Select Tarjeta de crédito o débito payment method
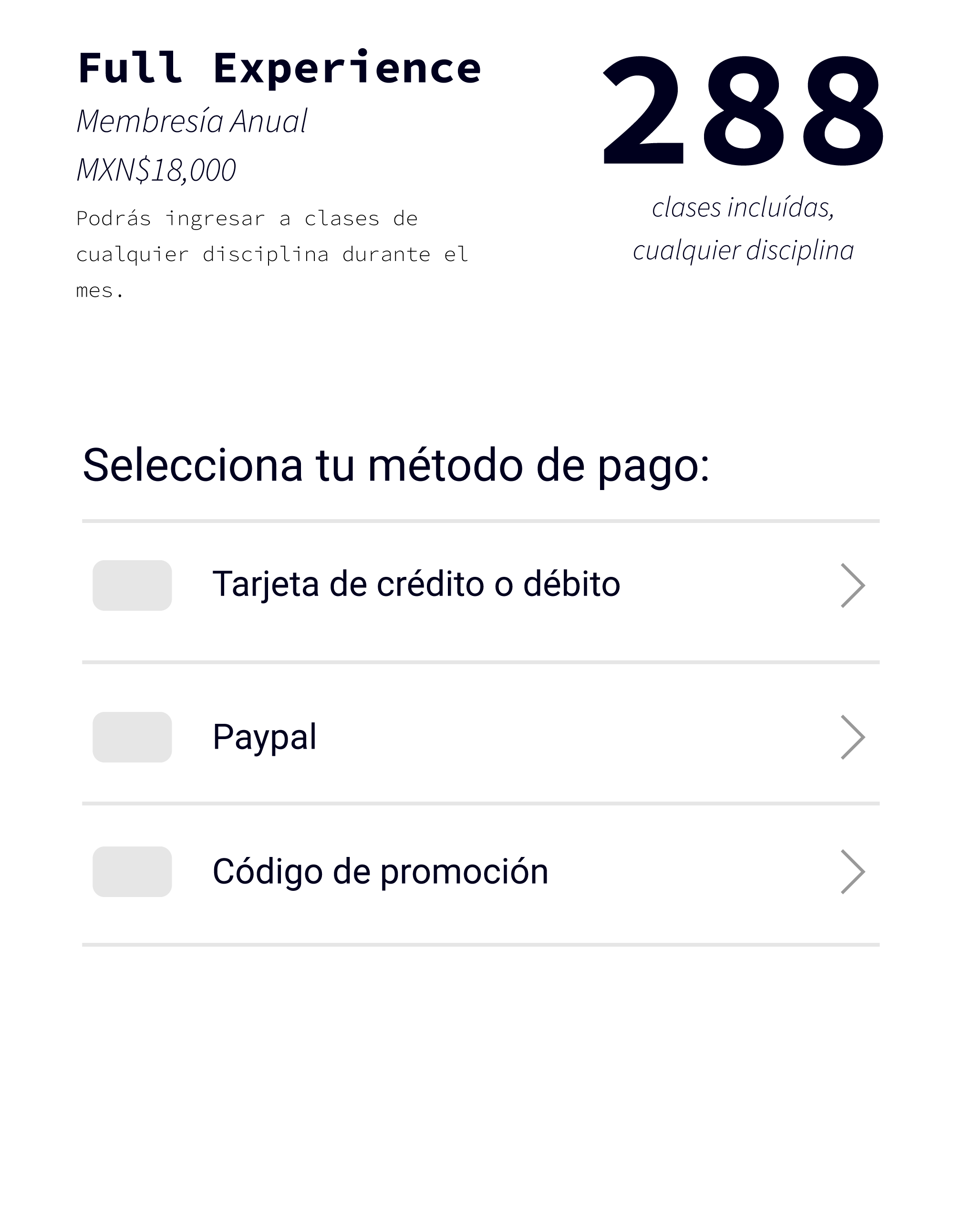Image resolution: width=953 pixels, height=1232 pixels. point(416,585)
